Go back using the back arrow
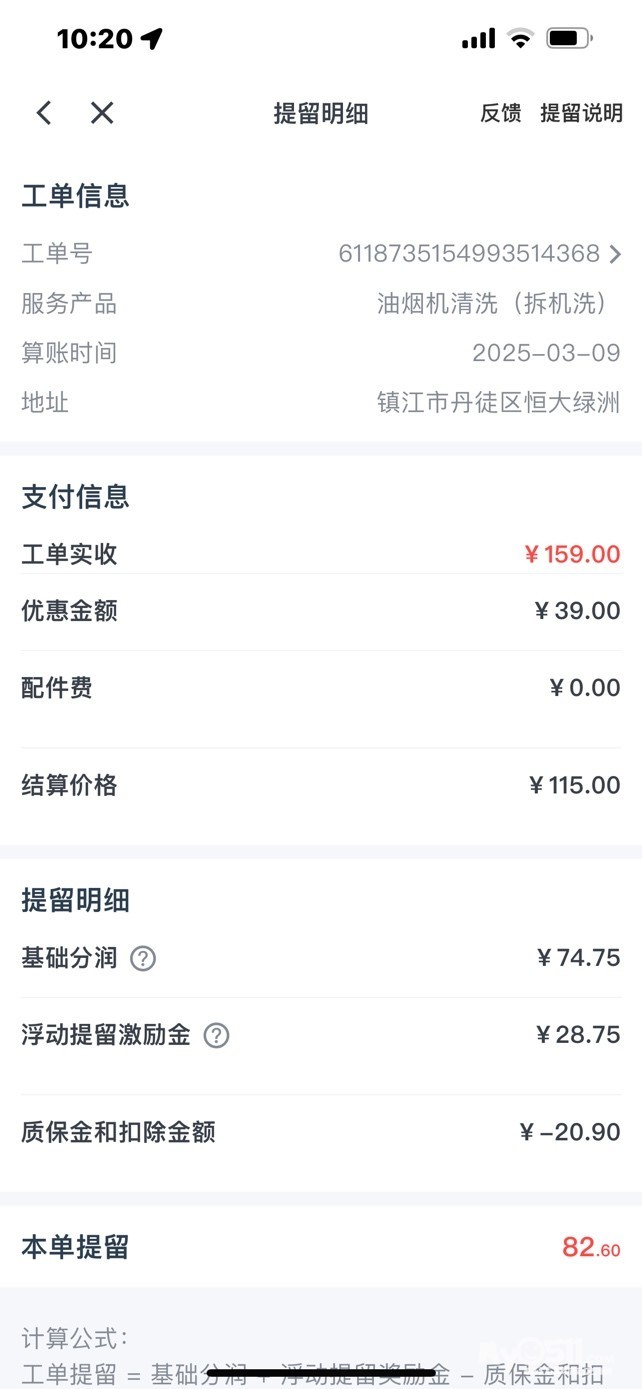Viewport: 642px width, 1389px height. click(x=44, y=113)
